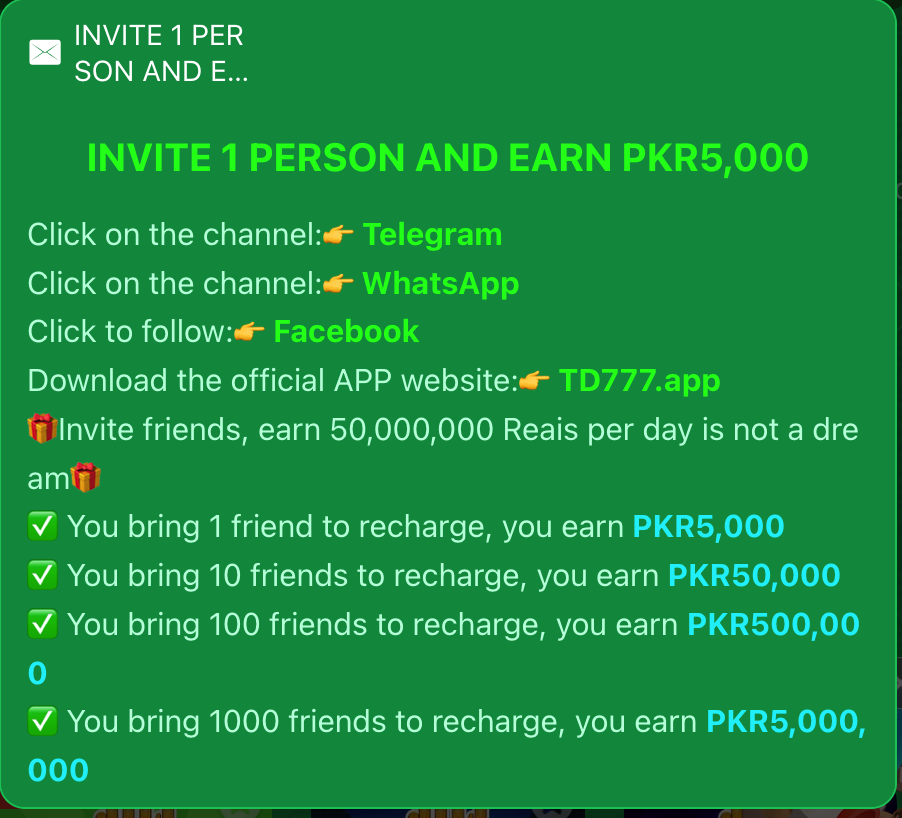Viewport: 902px width, 818px height.
Task: Visit the TD777.app download website
Action: coord(639,381)
